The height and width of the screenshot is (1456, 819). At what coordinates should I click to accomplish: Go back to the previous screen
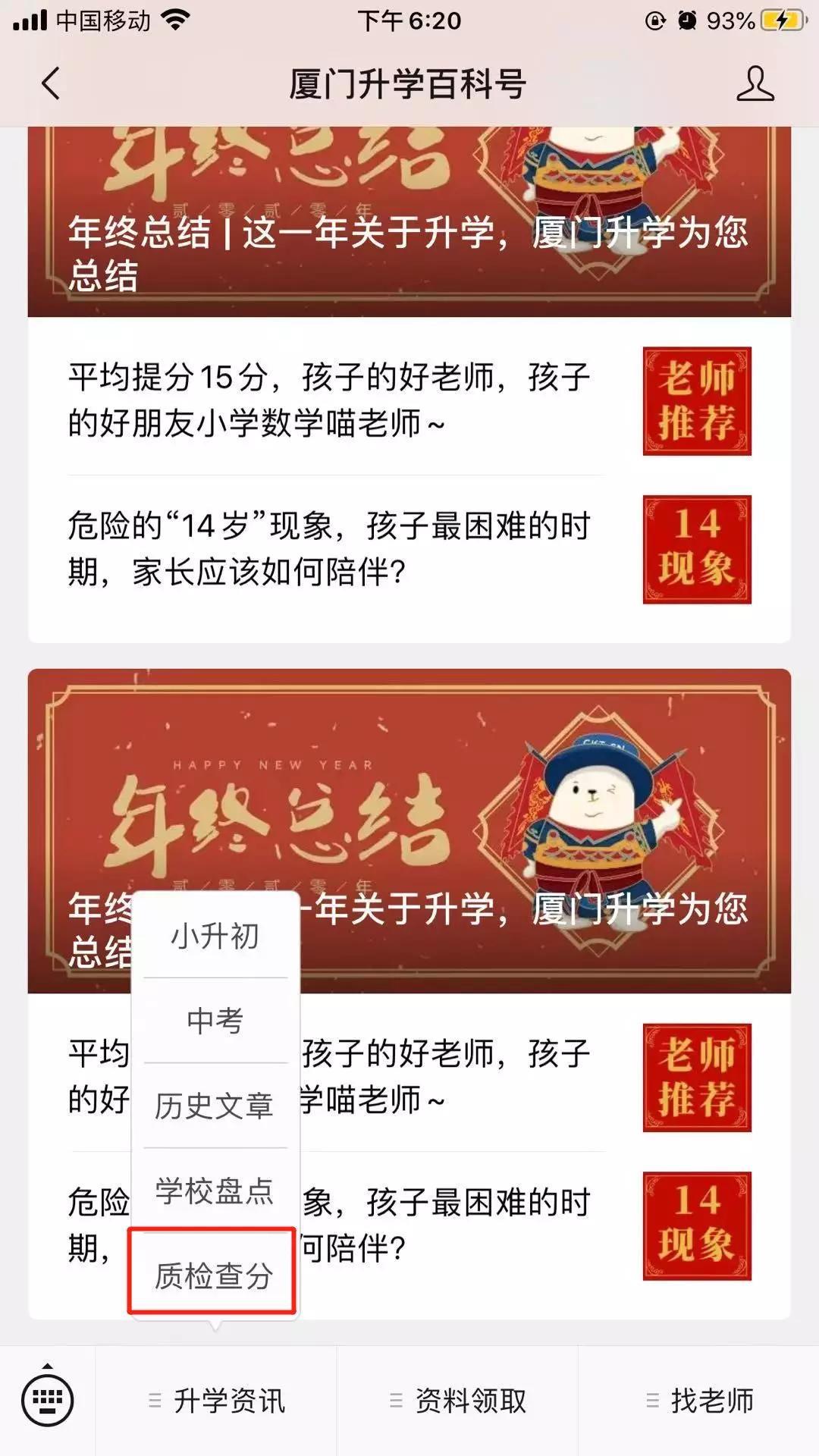click(50, 83)
